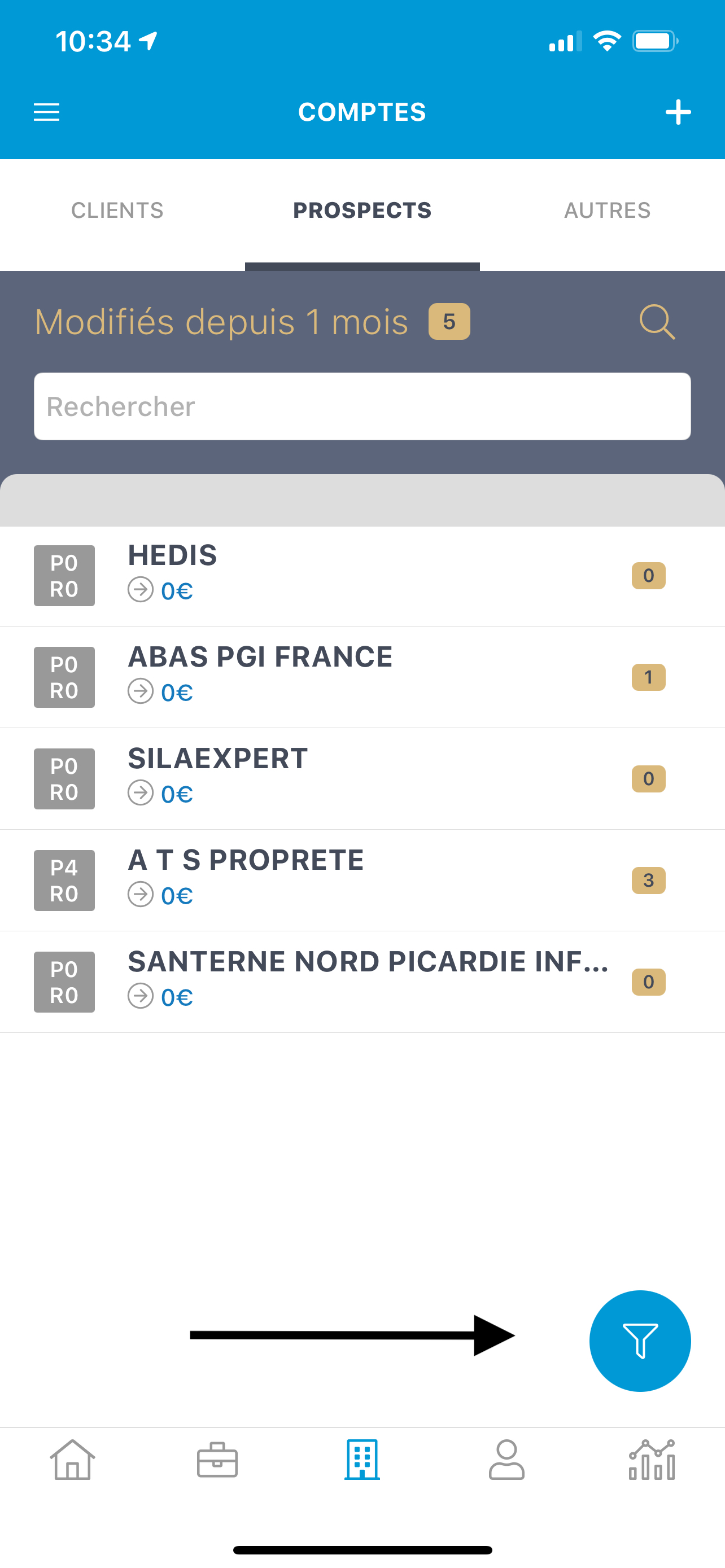The width and height of the screenshot is (725, 1568).
Task: Switch to the Clients tab
Action: coord(117,211)
